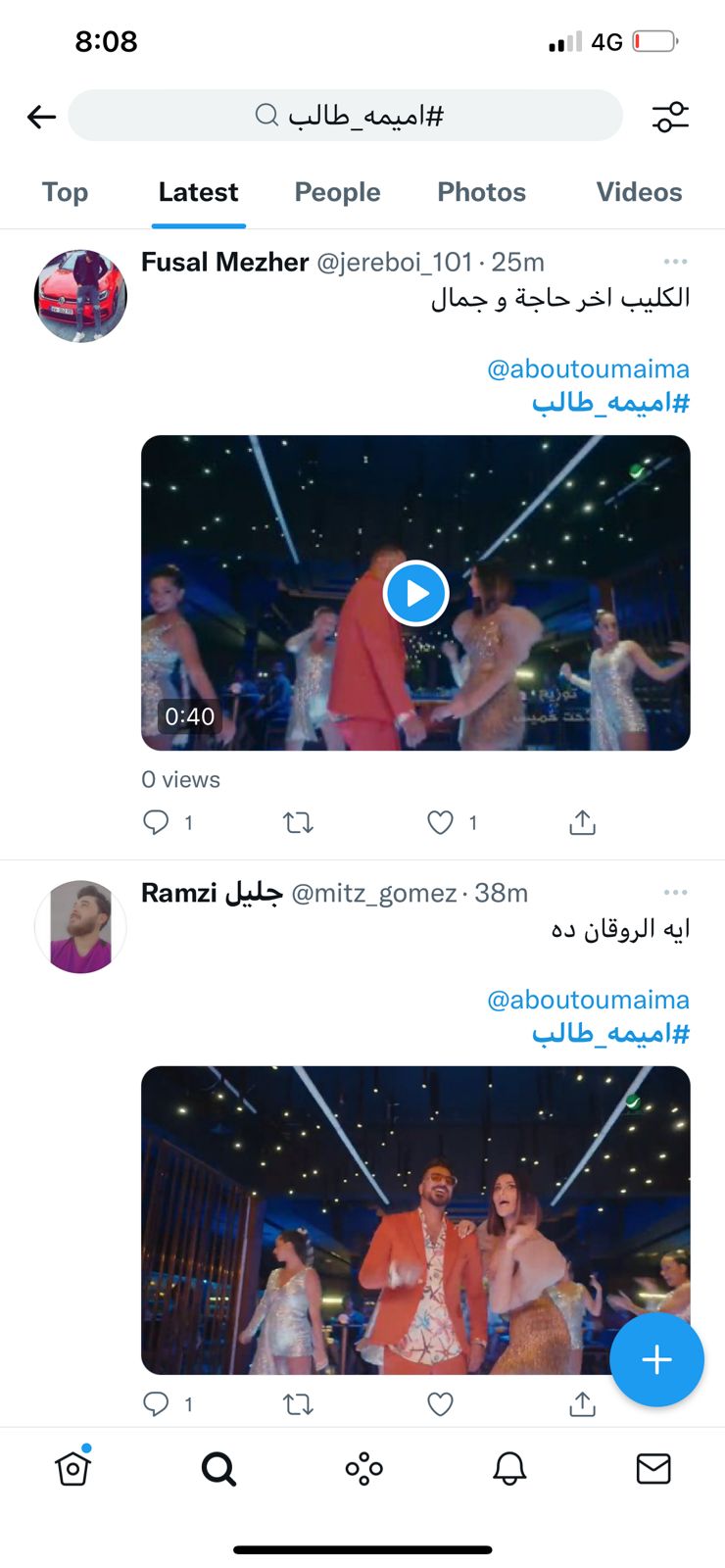Reply to Fusal Mezher's tweet

tap(157, 822)
